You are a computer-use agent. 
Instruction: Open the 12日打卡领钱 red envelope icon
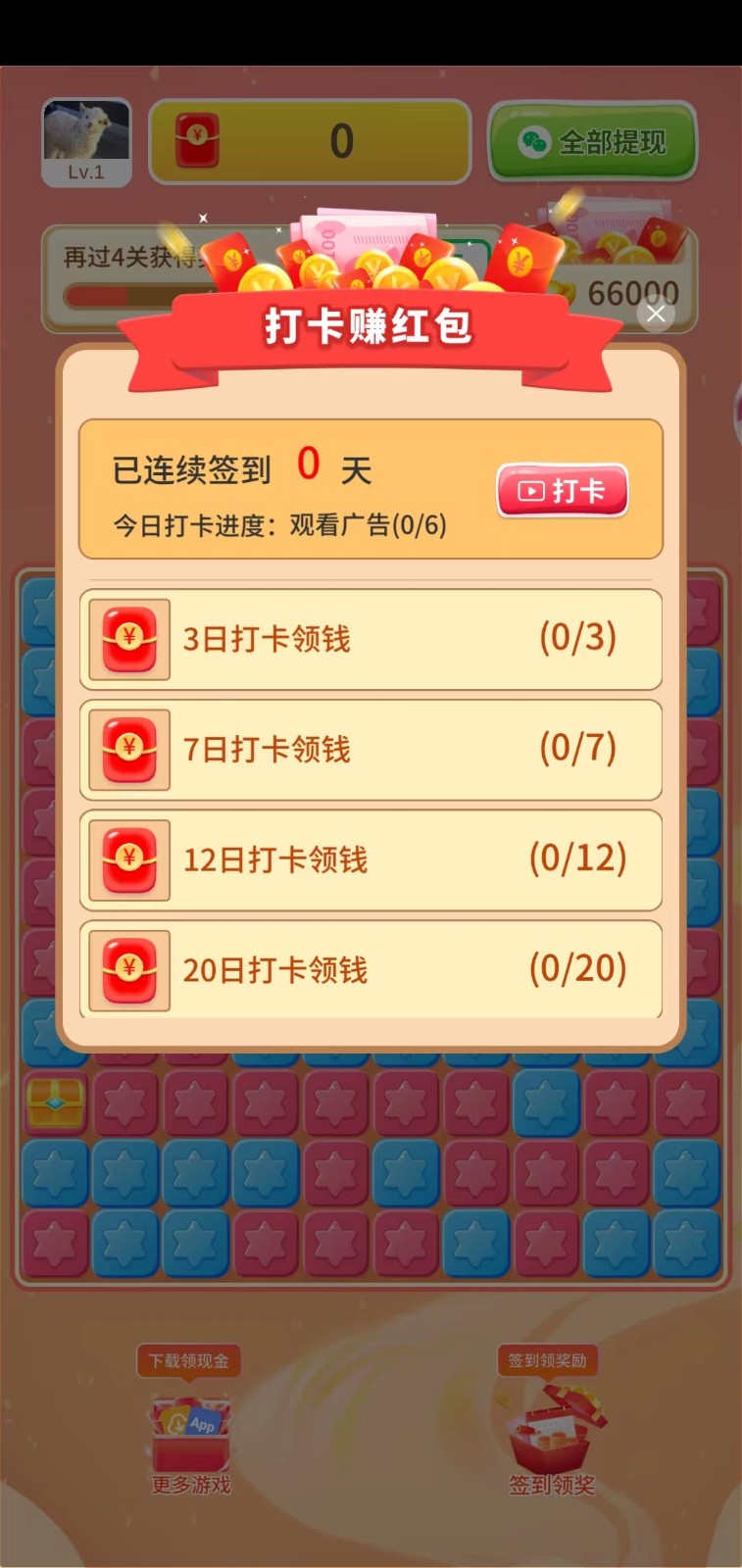127,860
